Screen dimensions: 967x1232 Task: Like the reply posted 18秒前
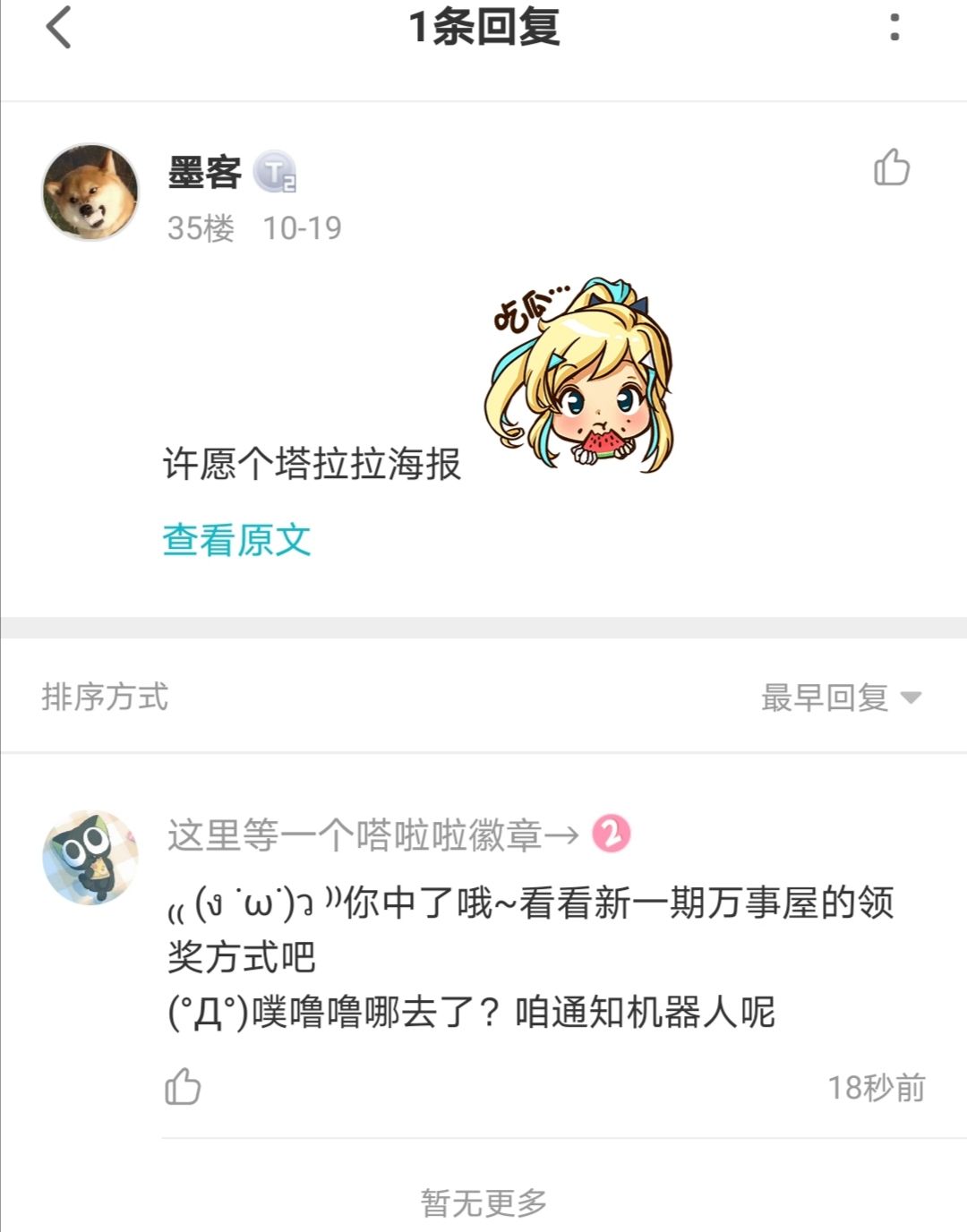[183, 1086]
